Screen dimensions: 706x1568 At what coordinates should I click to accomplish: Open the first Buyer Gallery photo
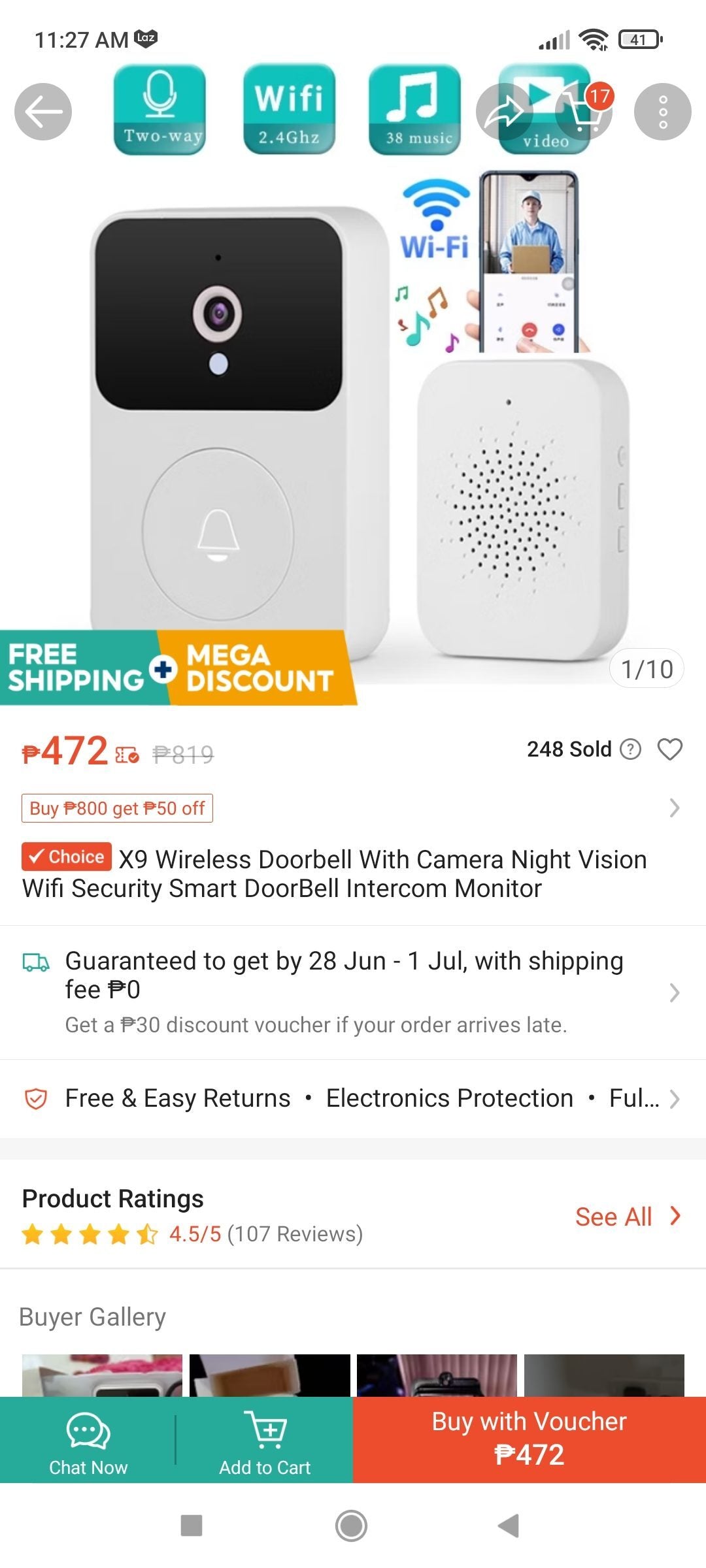point(102,1375)
